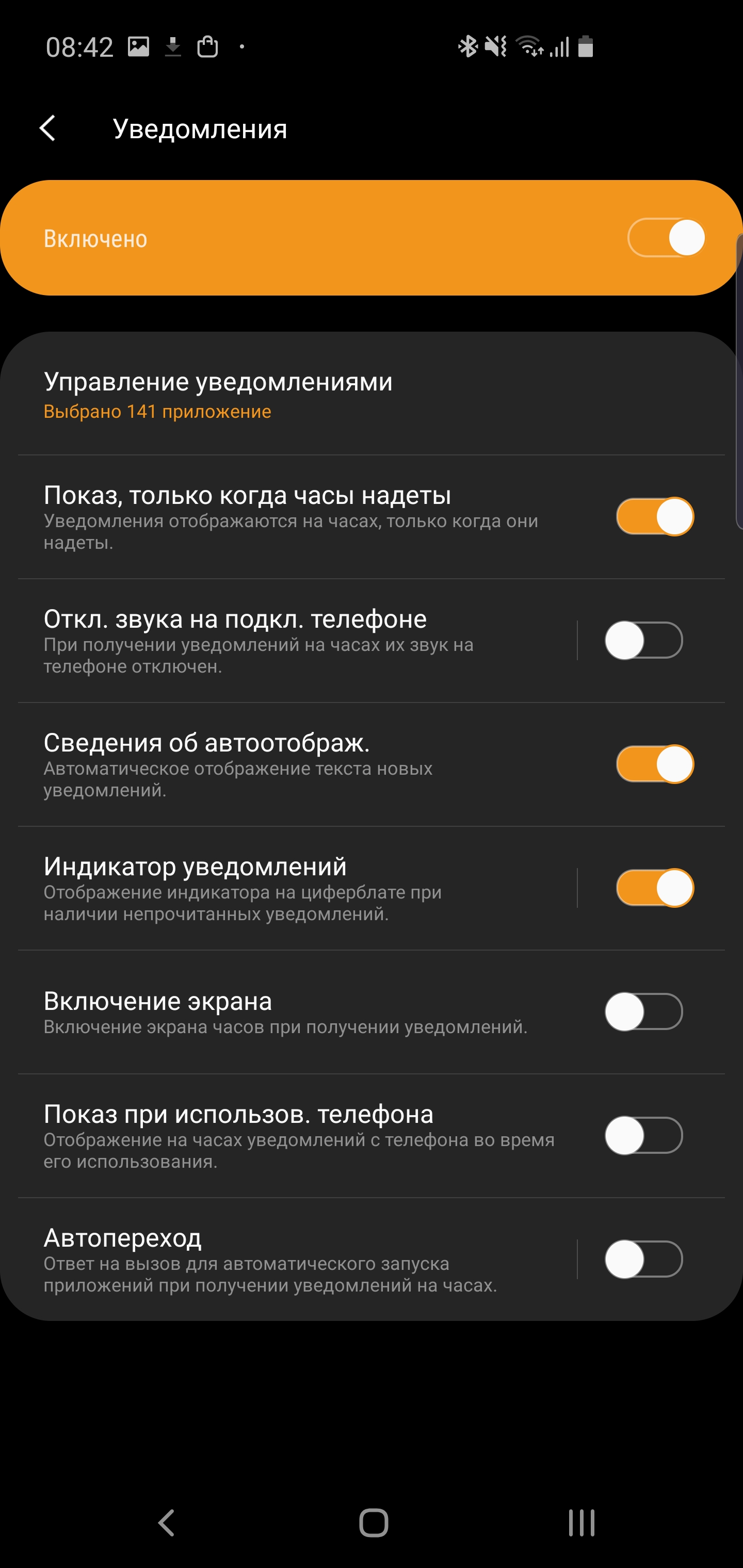Go back from the Уведомления screen
Screen dimensions: 743x1568
click(x=47, y=128)
